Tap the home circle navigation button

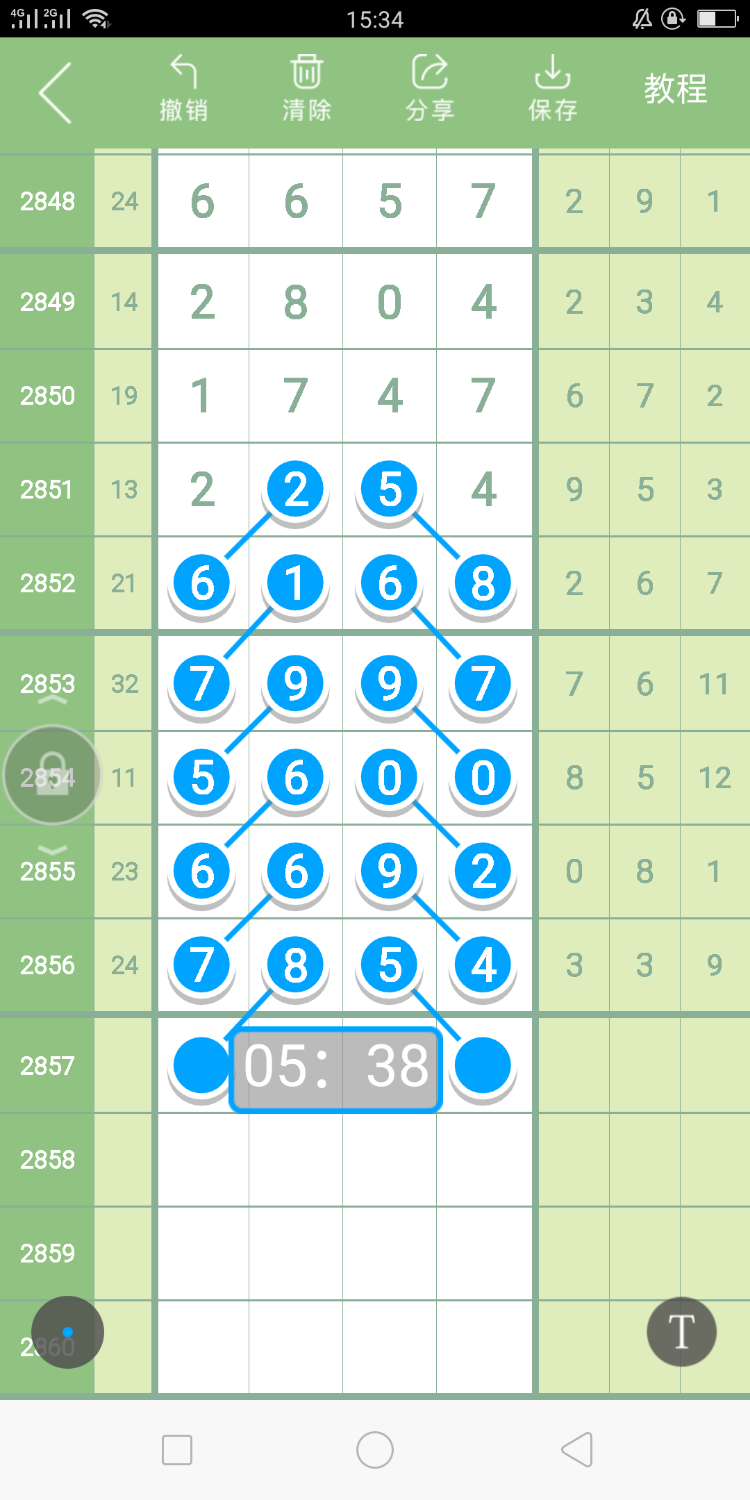(x=375, y=1449)
